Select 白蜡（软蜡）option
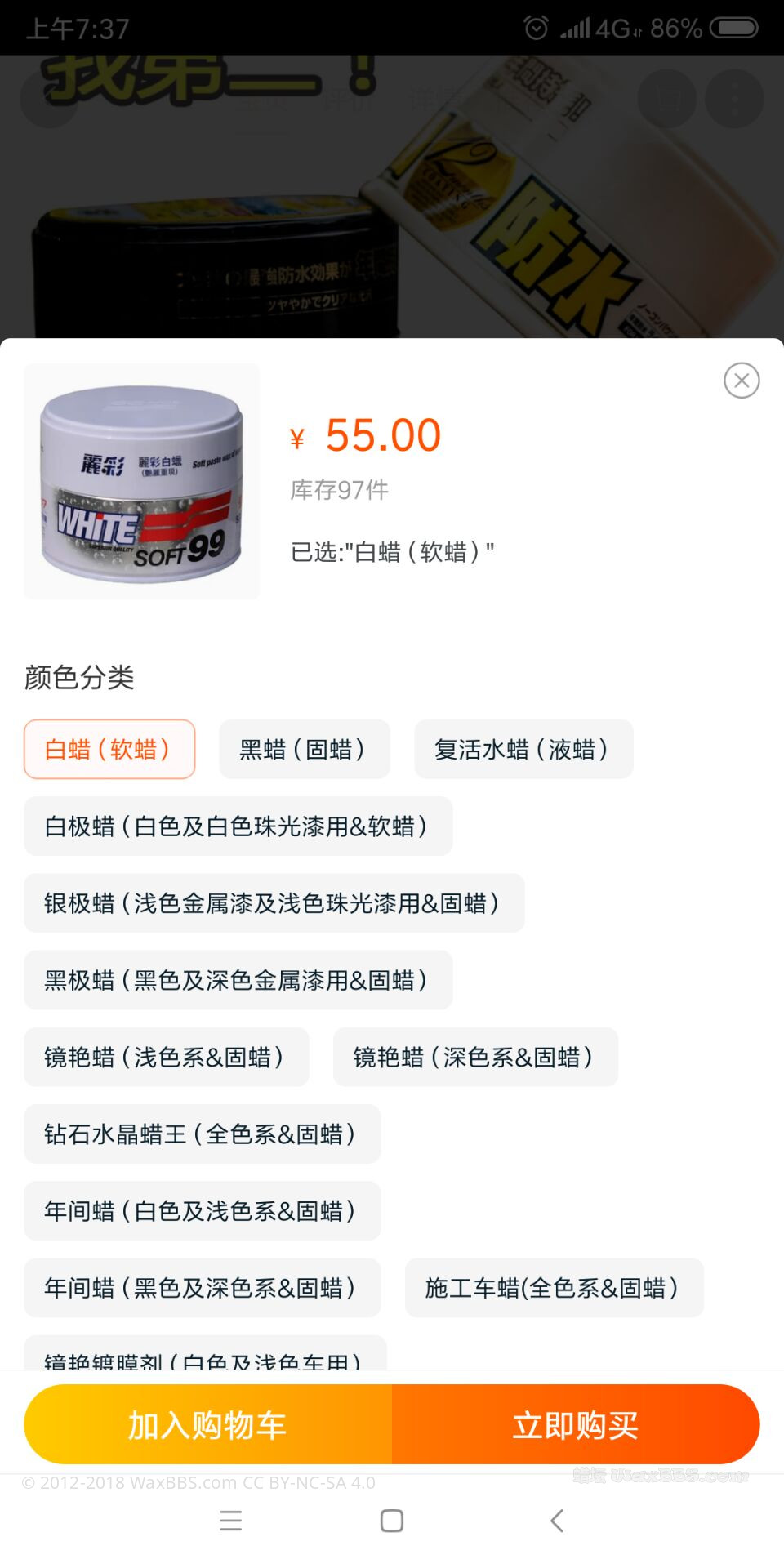Image resolution: width=784 pixels, height=1568 pixels. pos(109,749)
